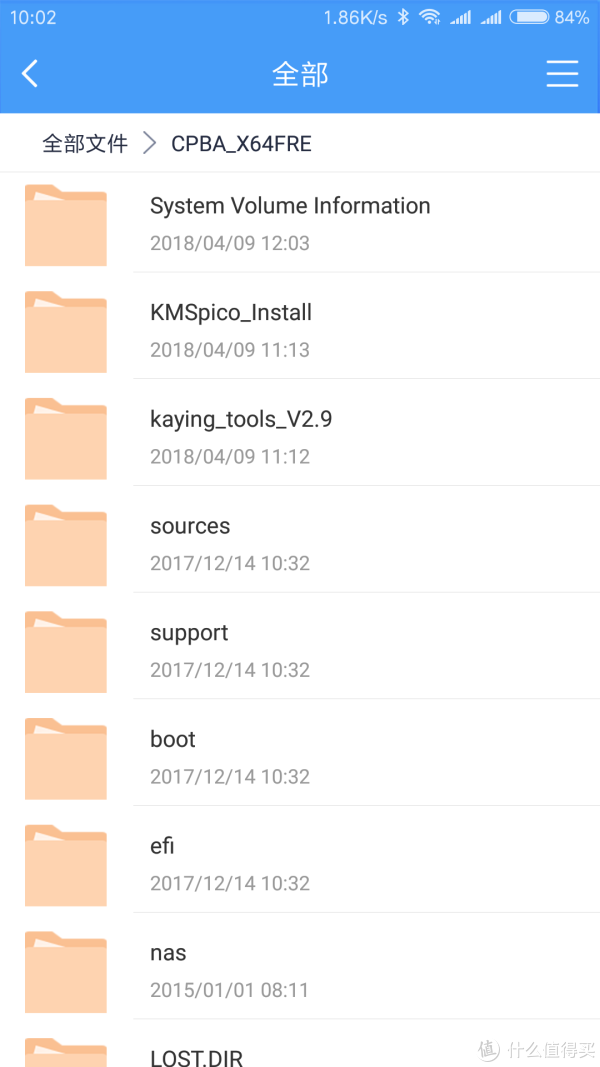Jump to 全部文件 in the breadcrumb
This screenshot has height=1067, width=600.
coord(85,144)
